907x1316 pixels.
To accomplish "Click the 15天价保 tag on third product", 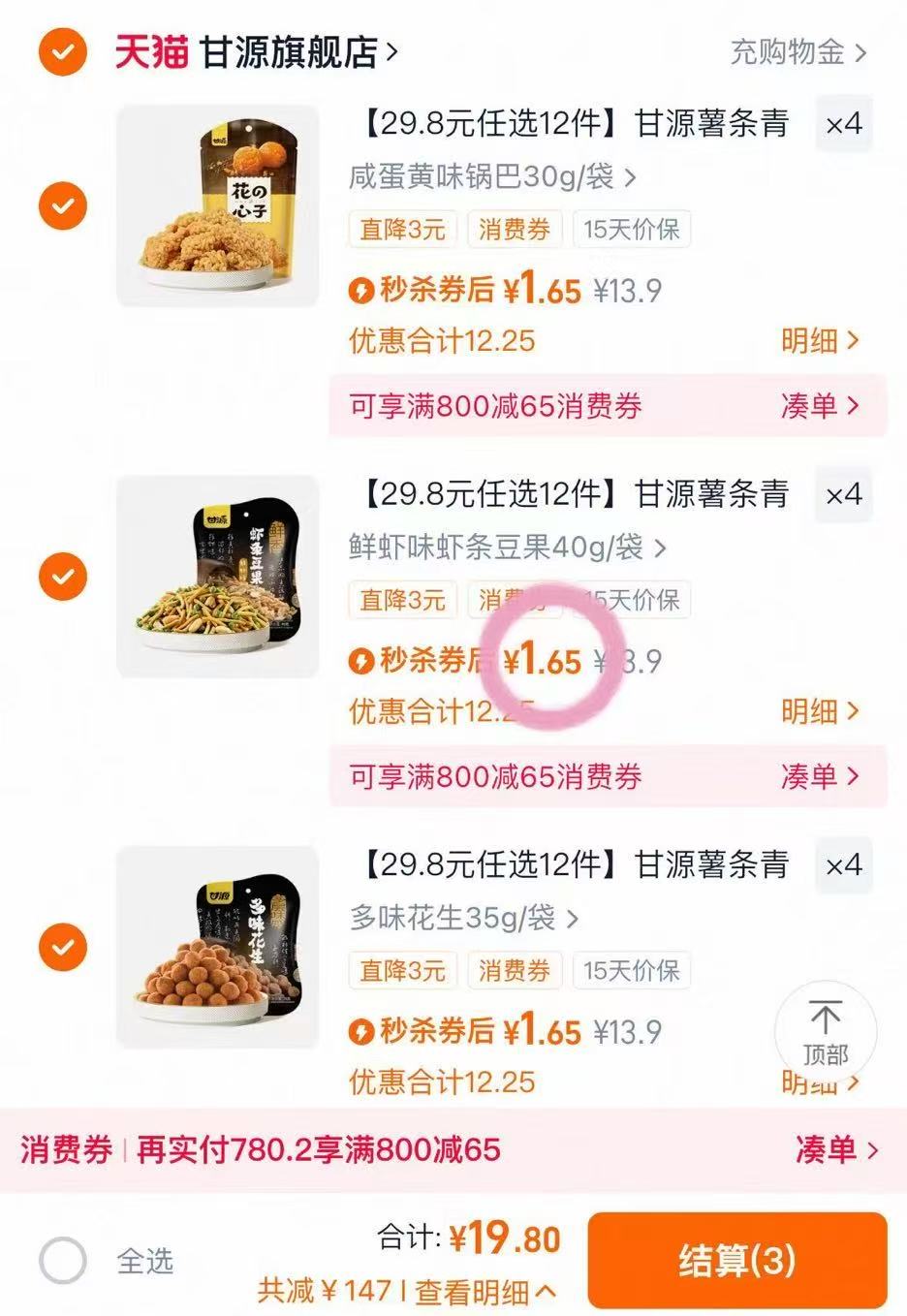I will 632,971.
